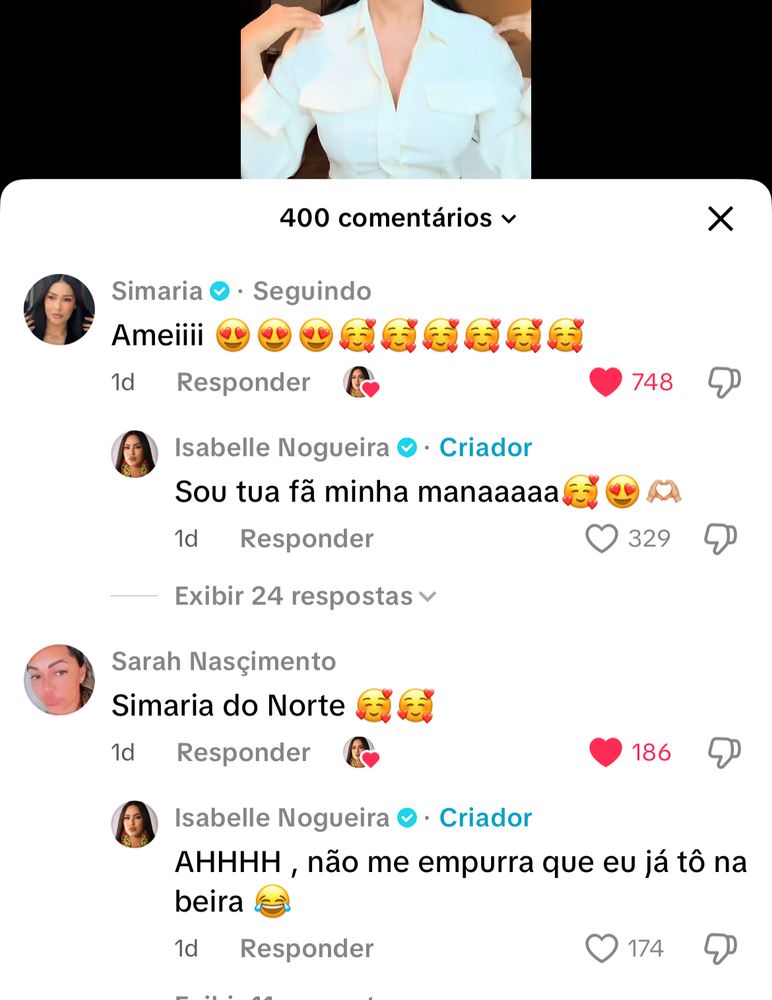Reply to Simaria's Ameiiii comment
The image size is (772, 1000).
pos(243,382)
